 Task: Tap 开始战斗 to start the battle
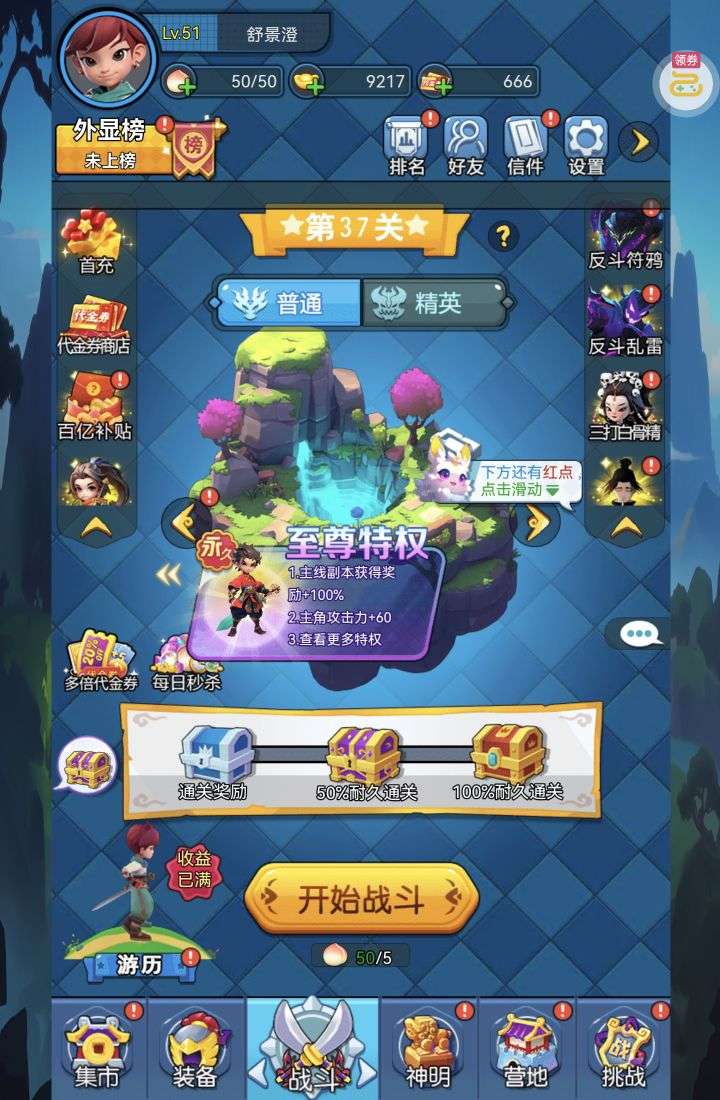361,899
